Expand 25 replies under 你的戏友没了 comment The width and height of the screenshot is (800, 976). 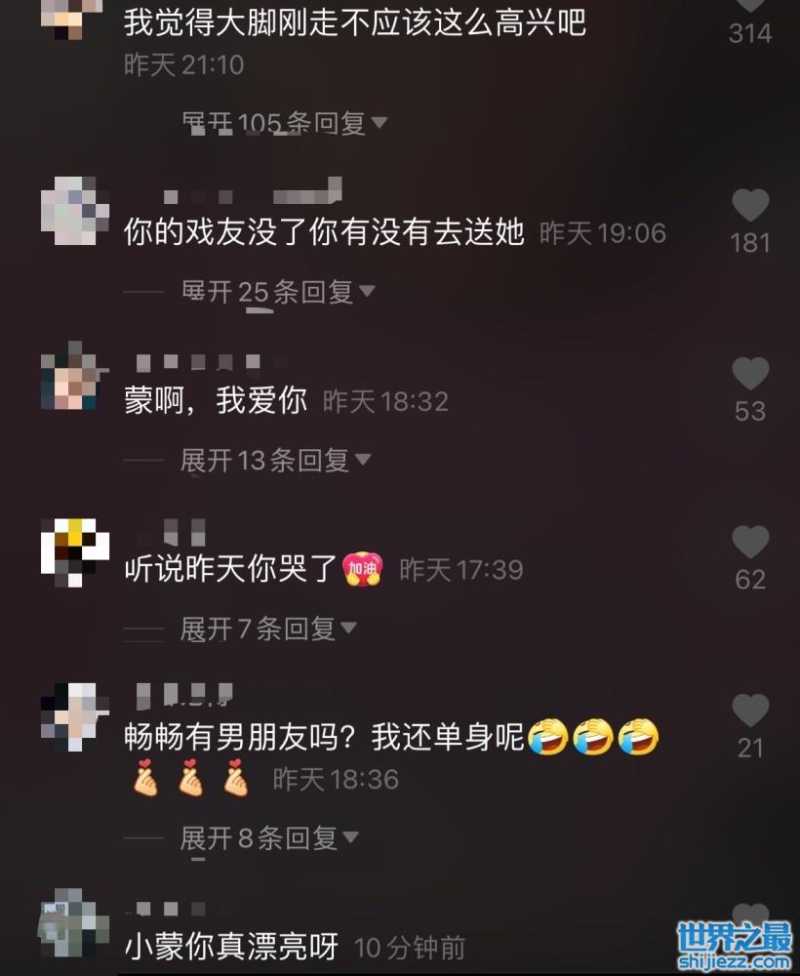278,292
